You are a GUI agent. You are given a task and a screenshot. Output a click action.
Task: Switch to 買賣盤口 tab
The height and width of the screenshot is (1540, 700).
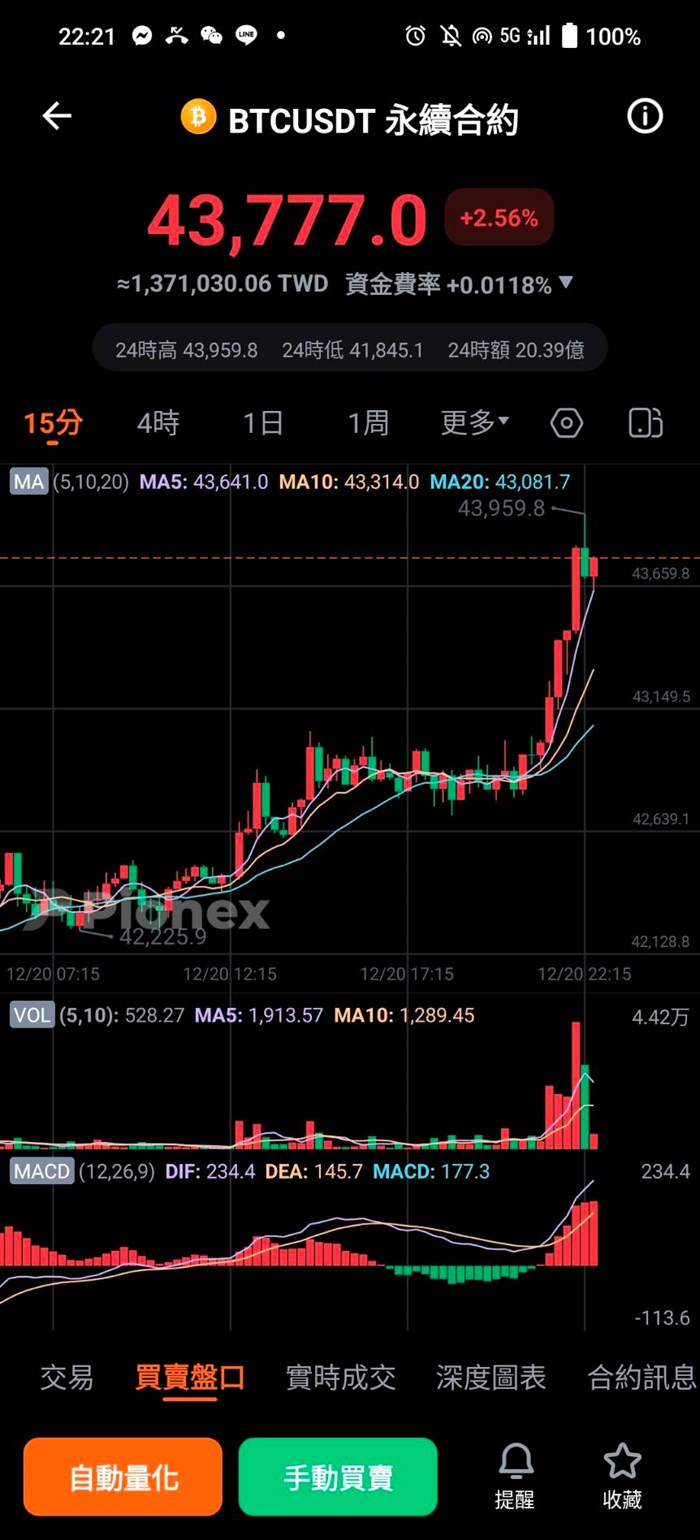point(190,1378)
